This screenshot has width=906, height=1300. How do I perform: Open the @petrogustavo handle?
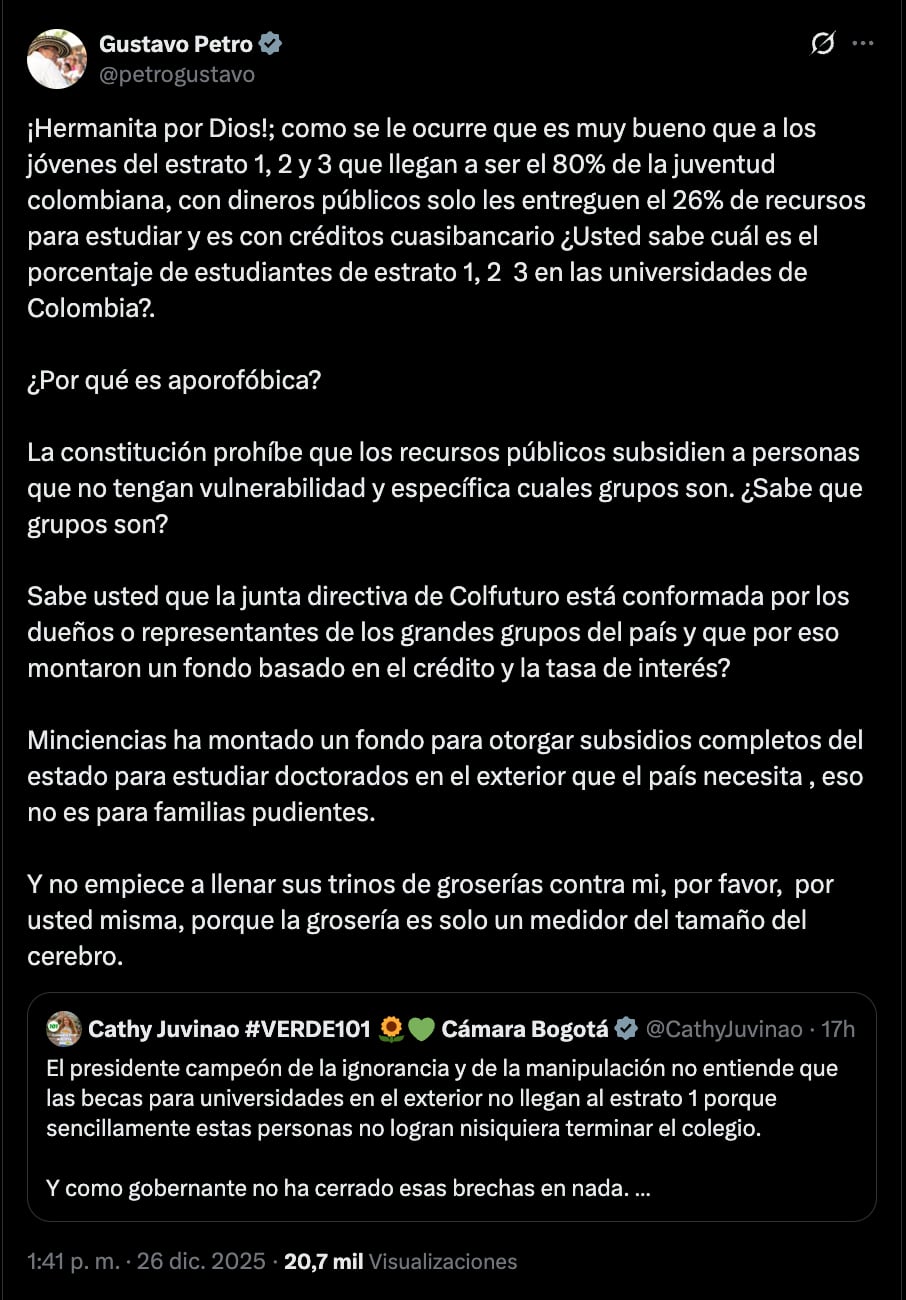tap(177, 75)
